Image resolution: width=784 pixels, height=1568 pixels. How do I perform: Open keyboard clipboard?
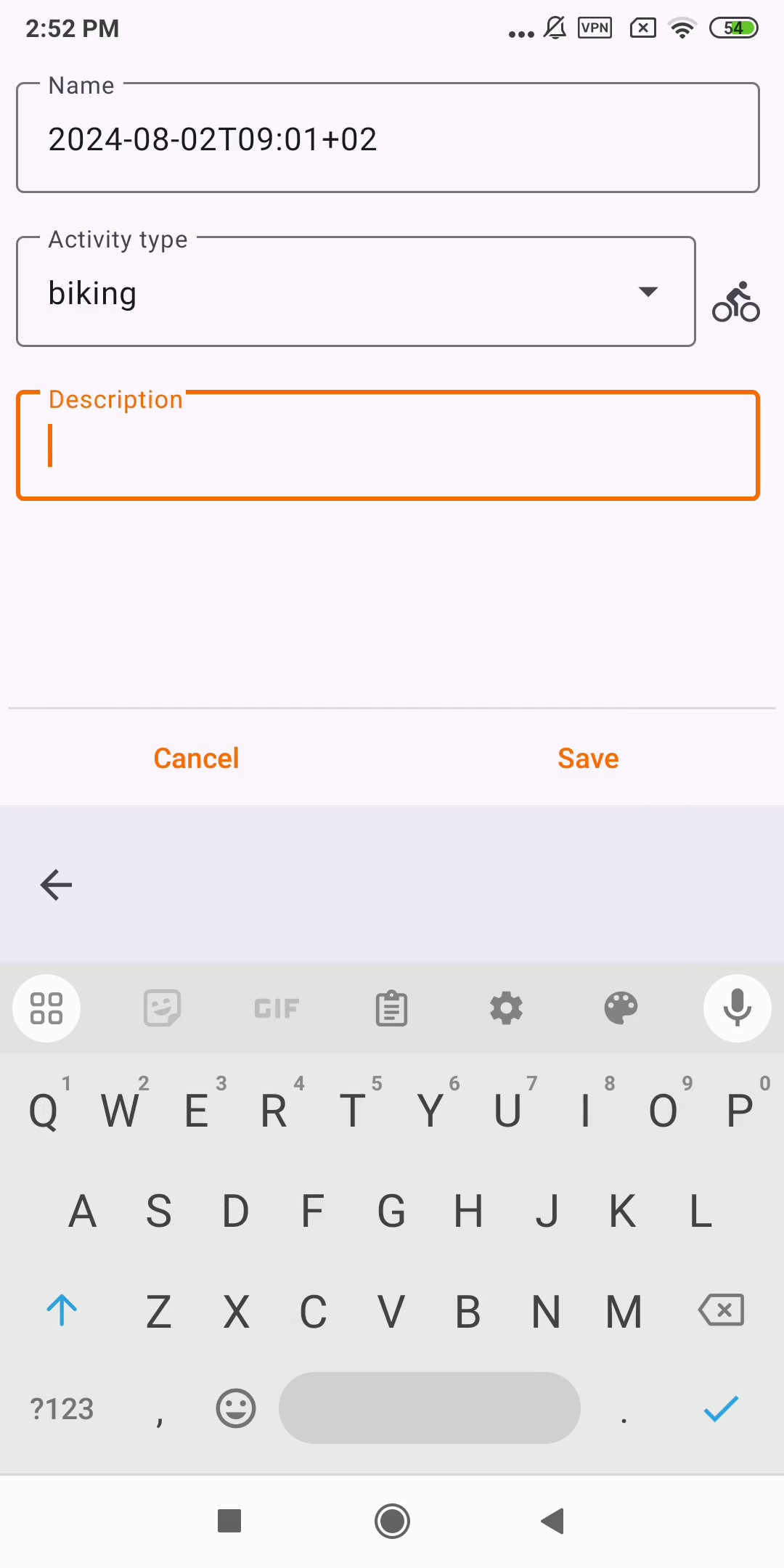(x=392, y=1008)
